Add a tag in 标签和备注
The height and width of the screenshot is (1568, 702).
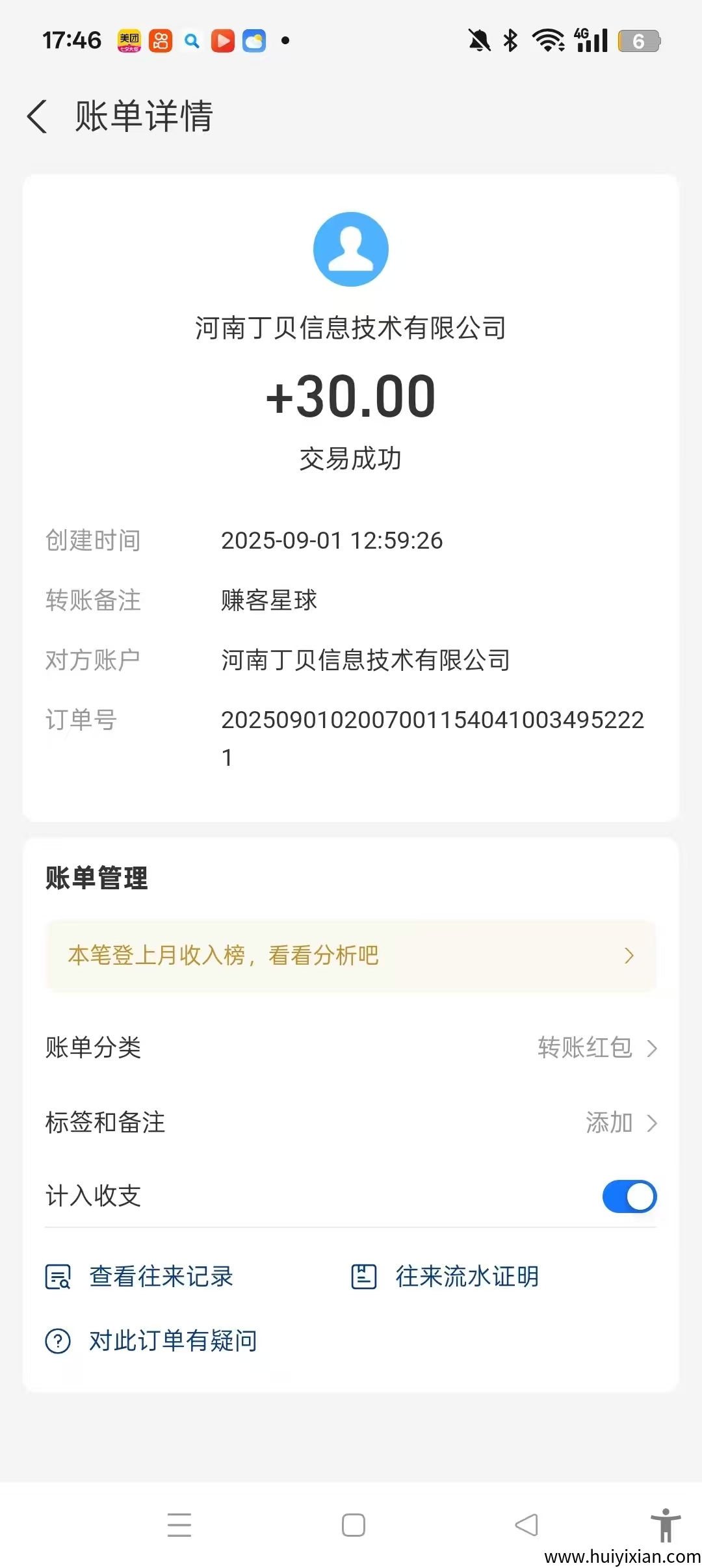coord(620,1123)
